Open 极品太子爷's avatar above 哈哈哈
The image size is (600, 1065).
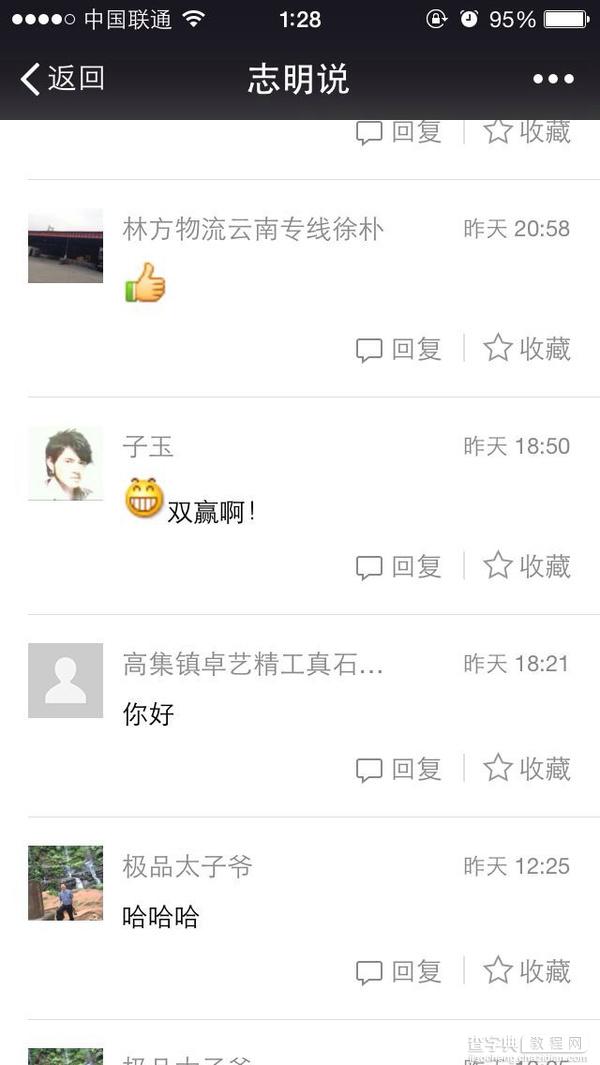coord(65,883)
